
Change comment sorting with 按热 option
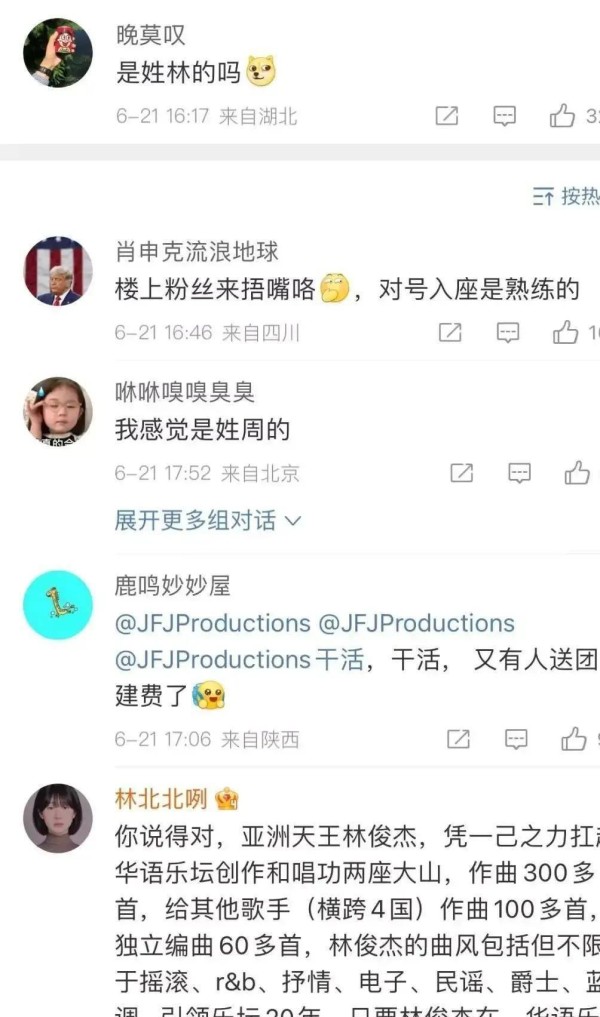pos(566,196)
